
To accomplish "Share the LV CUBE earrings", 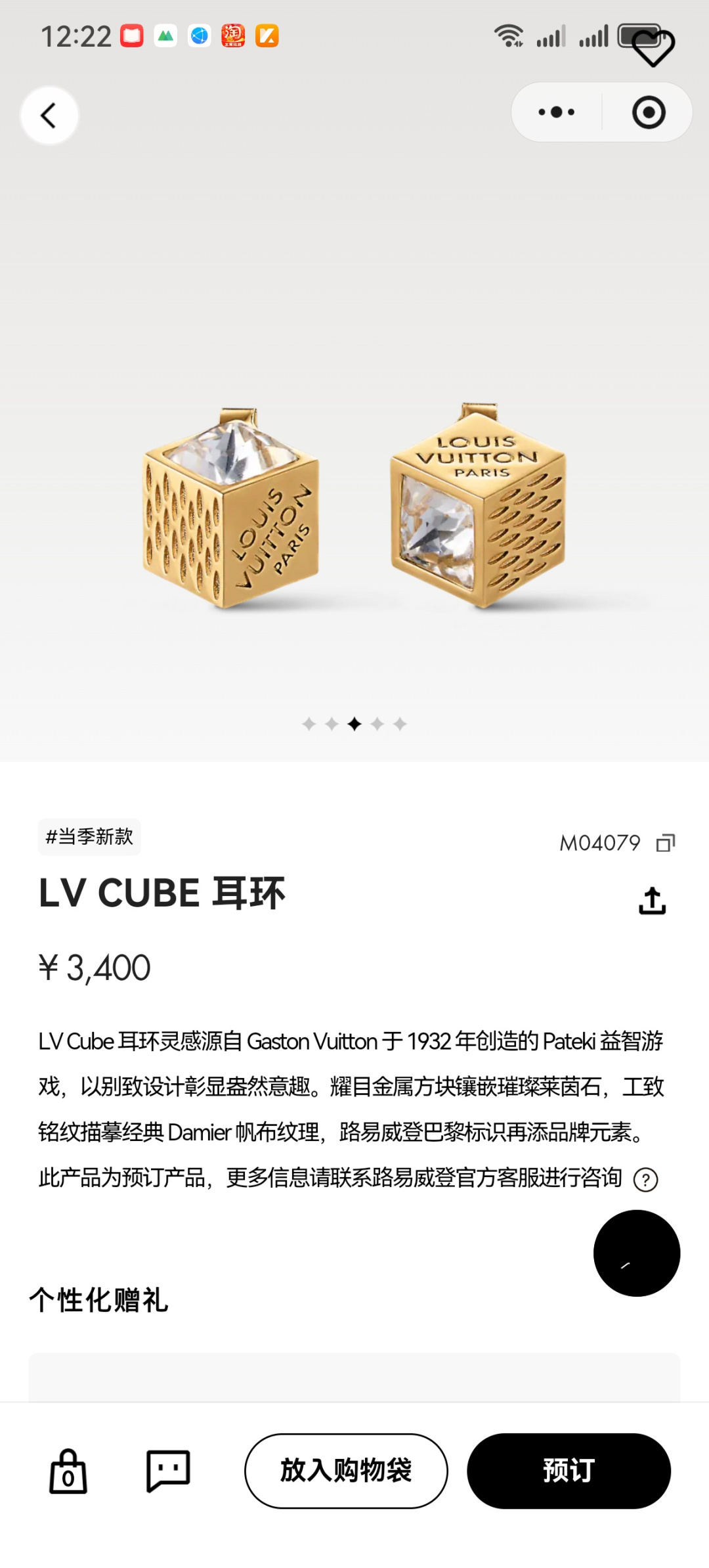I will [652, 901].
